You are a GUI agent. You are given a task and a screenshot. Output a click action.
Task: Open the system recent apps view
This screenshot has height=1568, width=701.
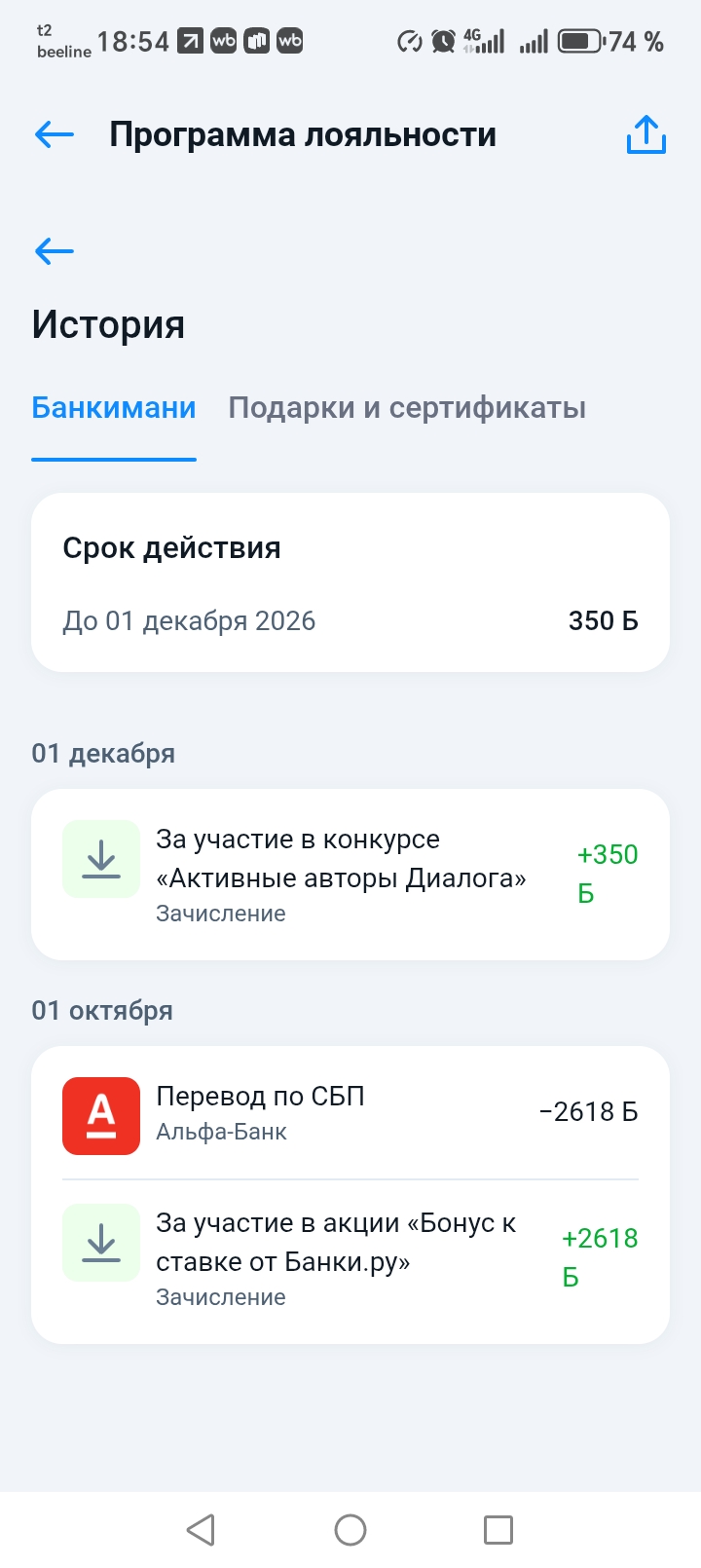498,1530
